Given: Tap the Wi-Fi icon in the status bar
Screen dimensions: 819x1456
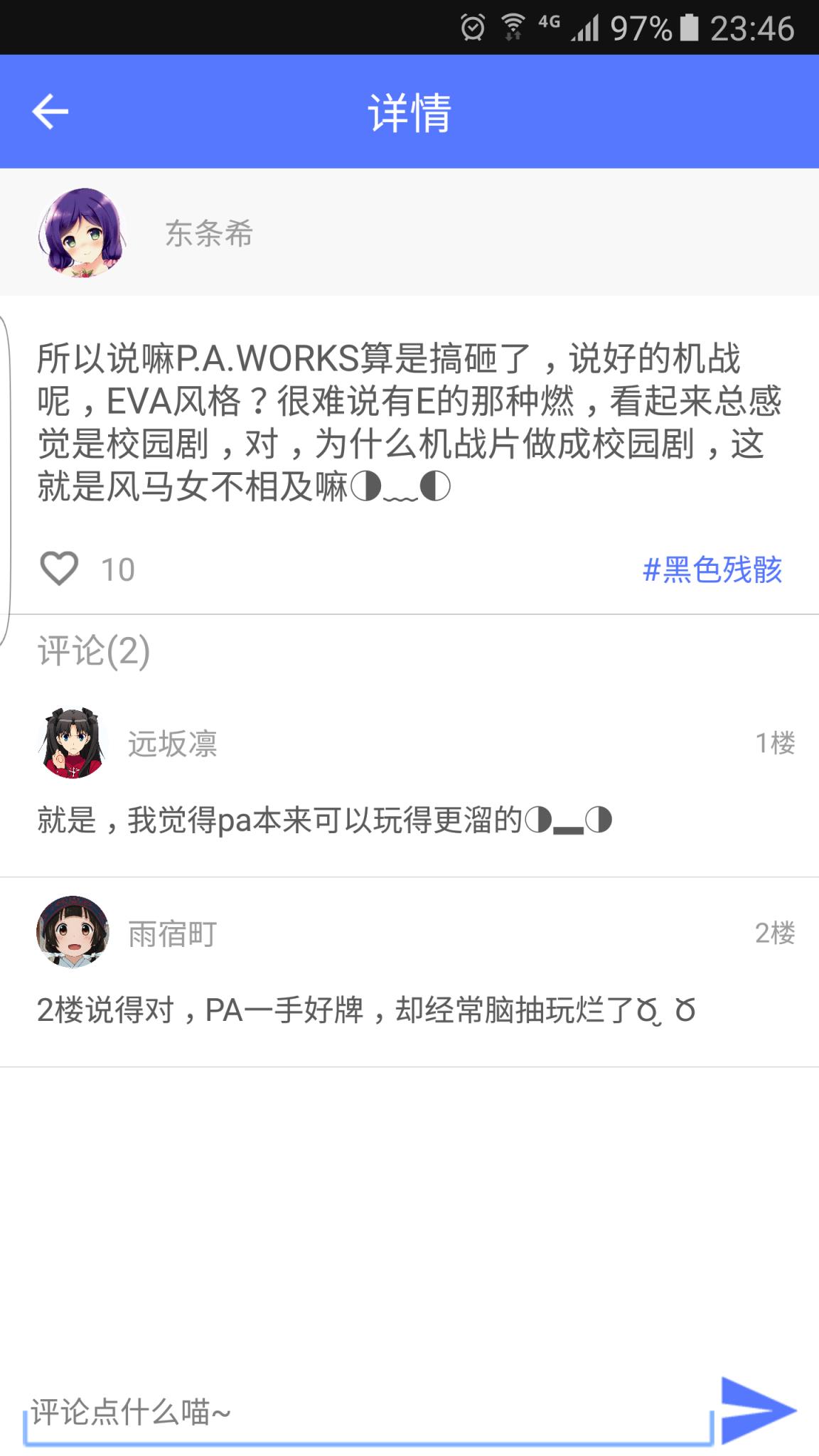Looking at the screenshot, I should tap(515, 24).
